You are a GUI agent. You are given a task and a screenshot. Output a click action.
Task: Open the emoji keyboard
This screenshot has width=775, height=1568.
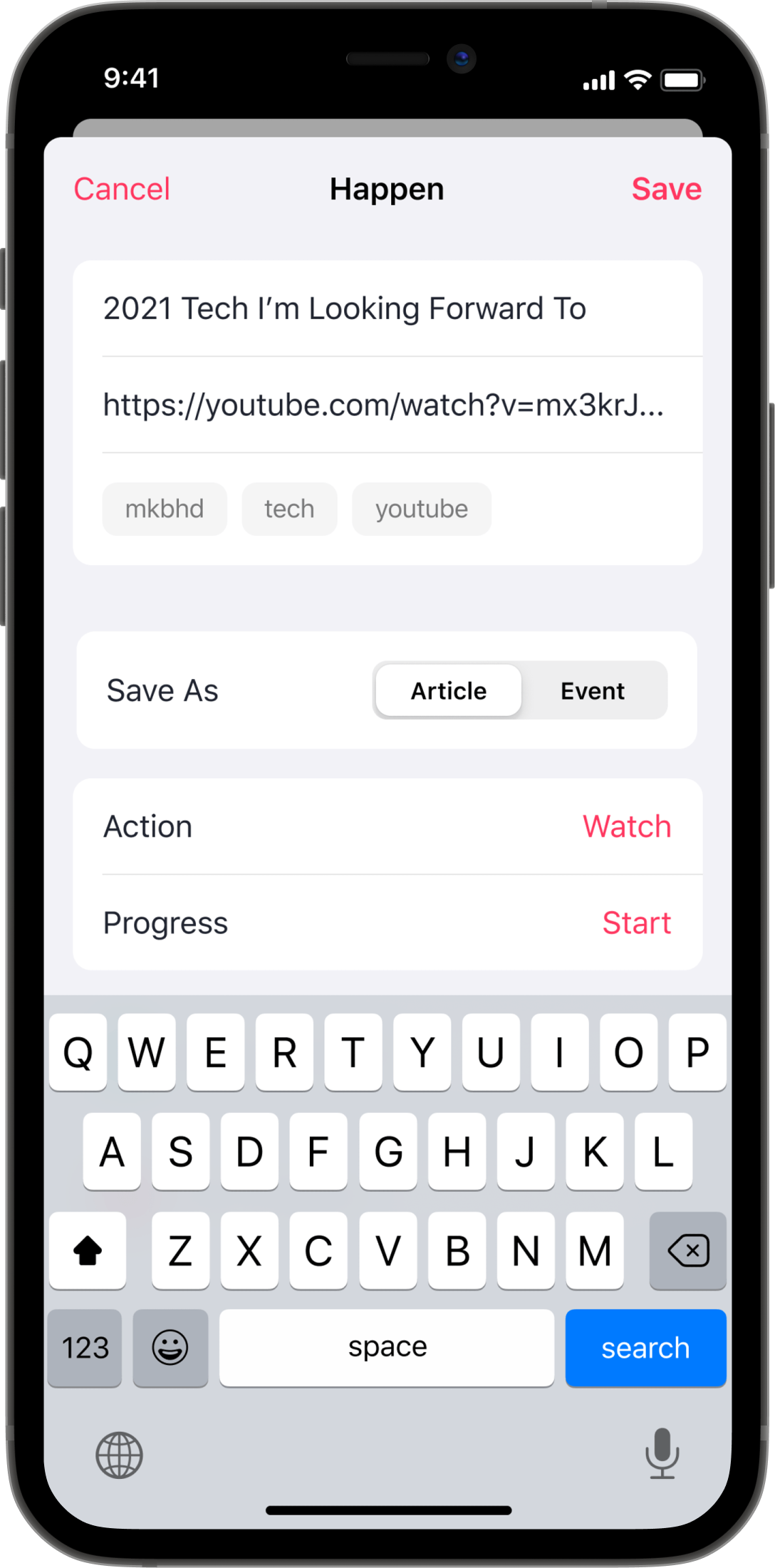coord(170,1347)
